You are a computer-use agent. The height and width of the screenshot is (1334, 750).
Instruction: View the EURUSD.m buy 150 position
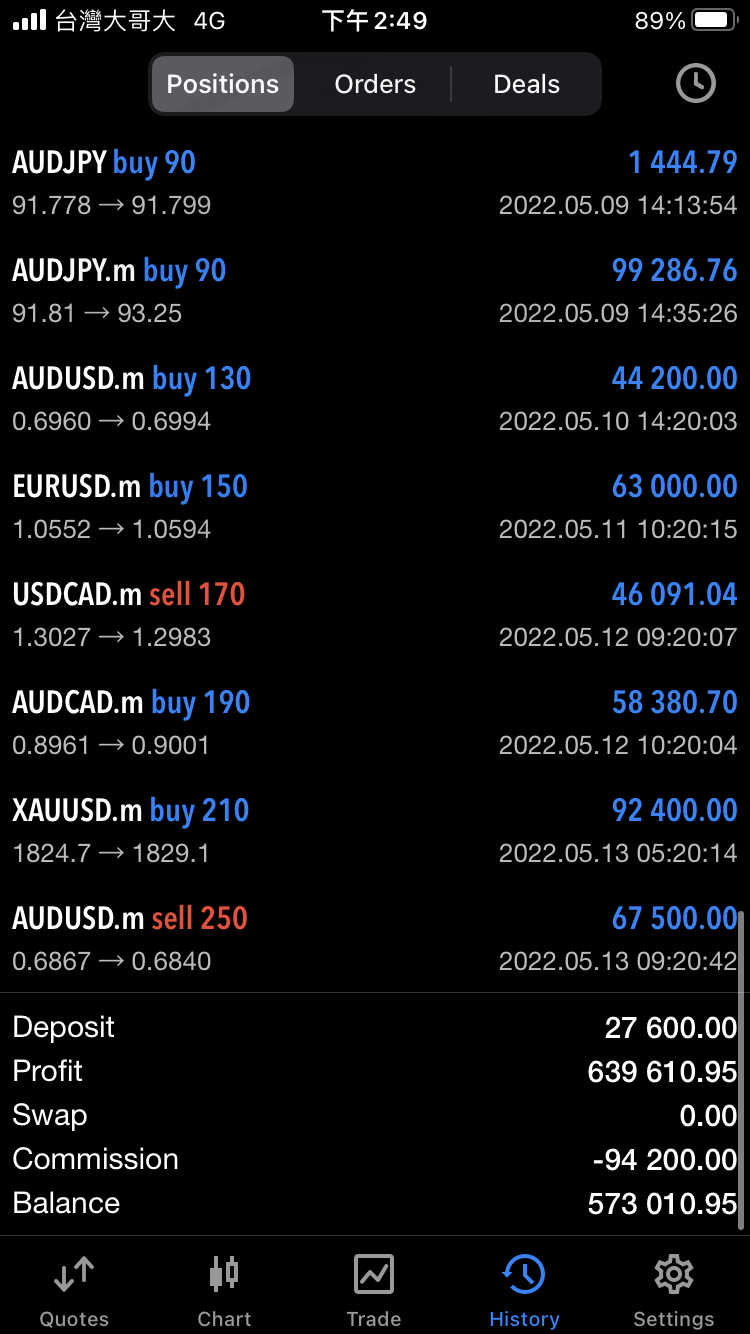pyautogui.click(x=375, y=507)
